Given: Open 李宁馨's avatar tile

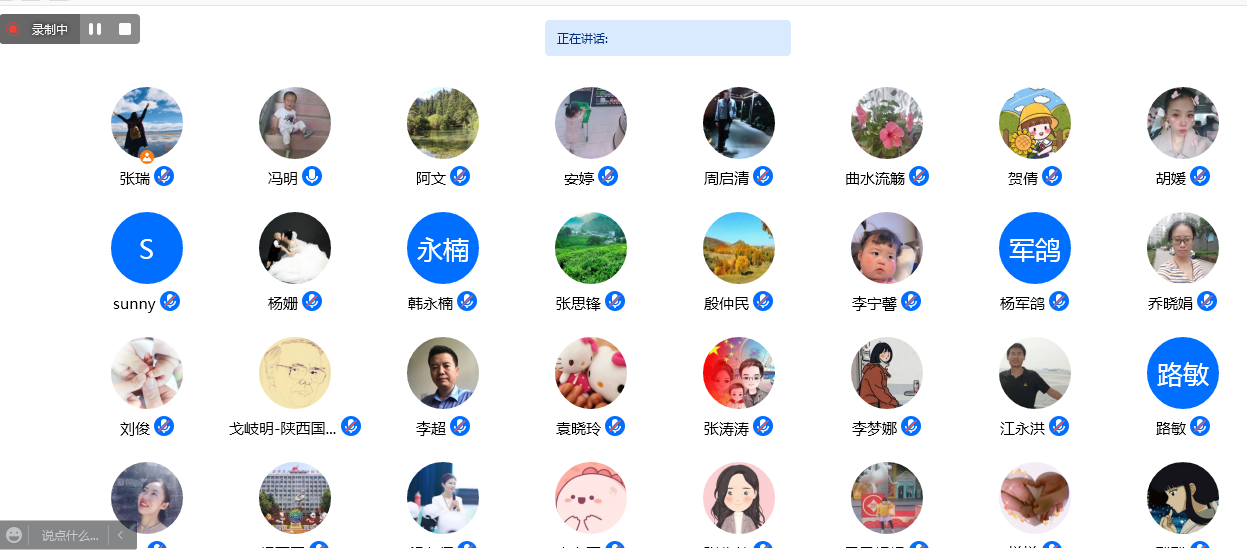Looking at the screenshot, I should click(x=887, y=248).
